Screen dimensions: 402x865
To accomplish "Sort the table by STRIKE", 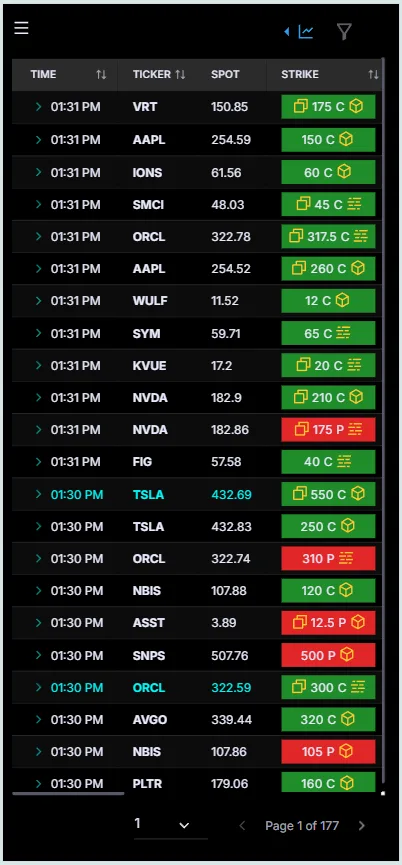I will point(373,74).
